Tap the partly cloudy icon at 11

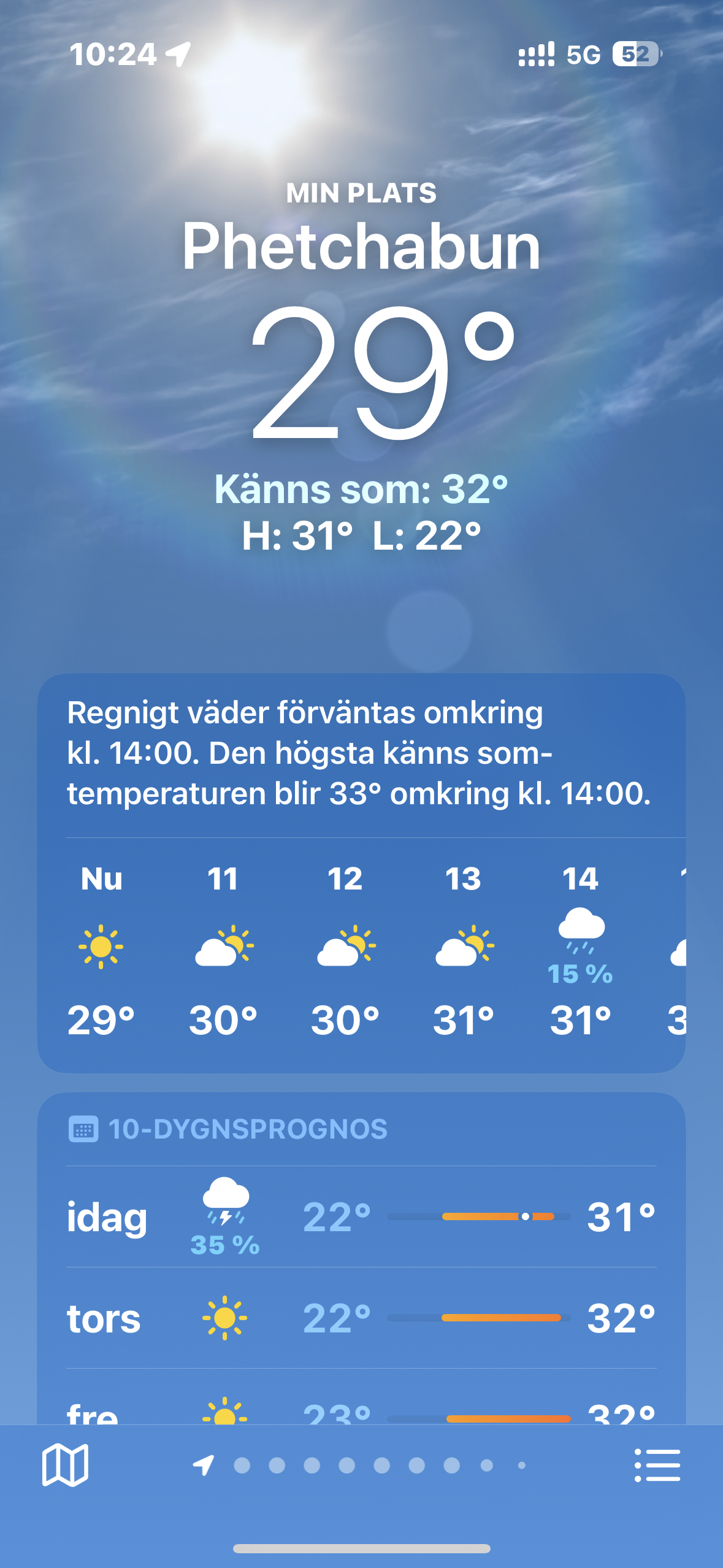tap(224, 950)
